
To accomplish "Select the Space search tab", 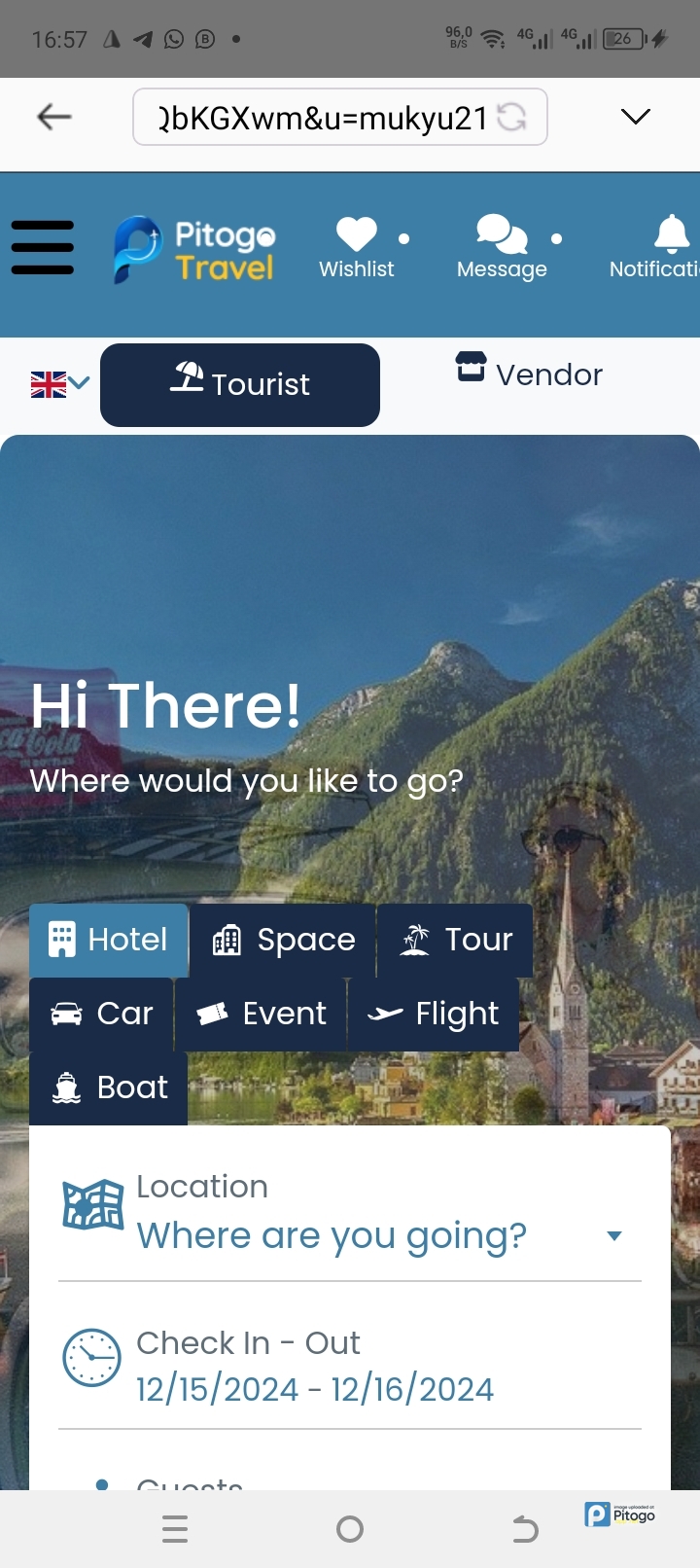I will click(x=283, y=940).
